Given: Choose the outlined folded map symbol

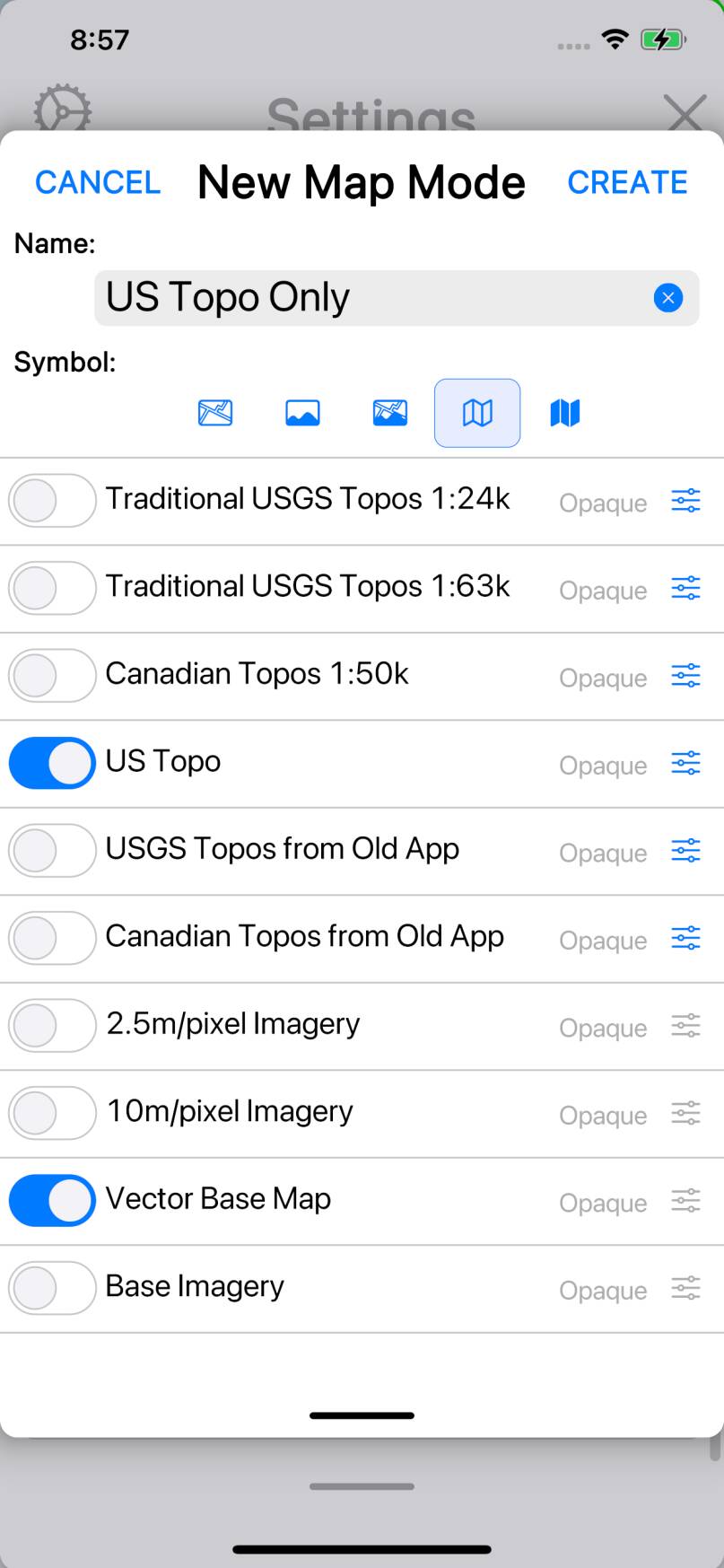Looking at the screenshot, I should coord(477,413).
